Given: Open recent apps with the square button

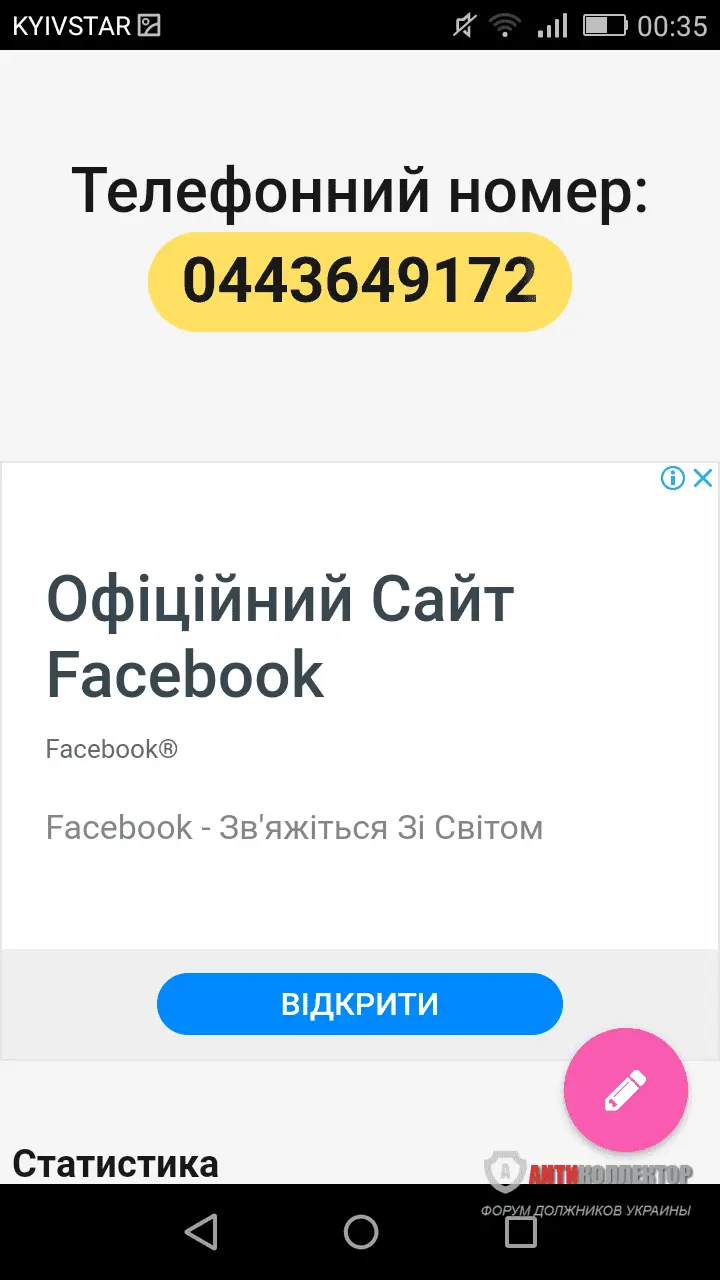Looking at the screenshot, I should pos(520,1232).
